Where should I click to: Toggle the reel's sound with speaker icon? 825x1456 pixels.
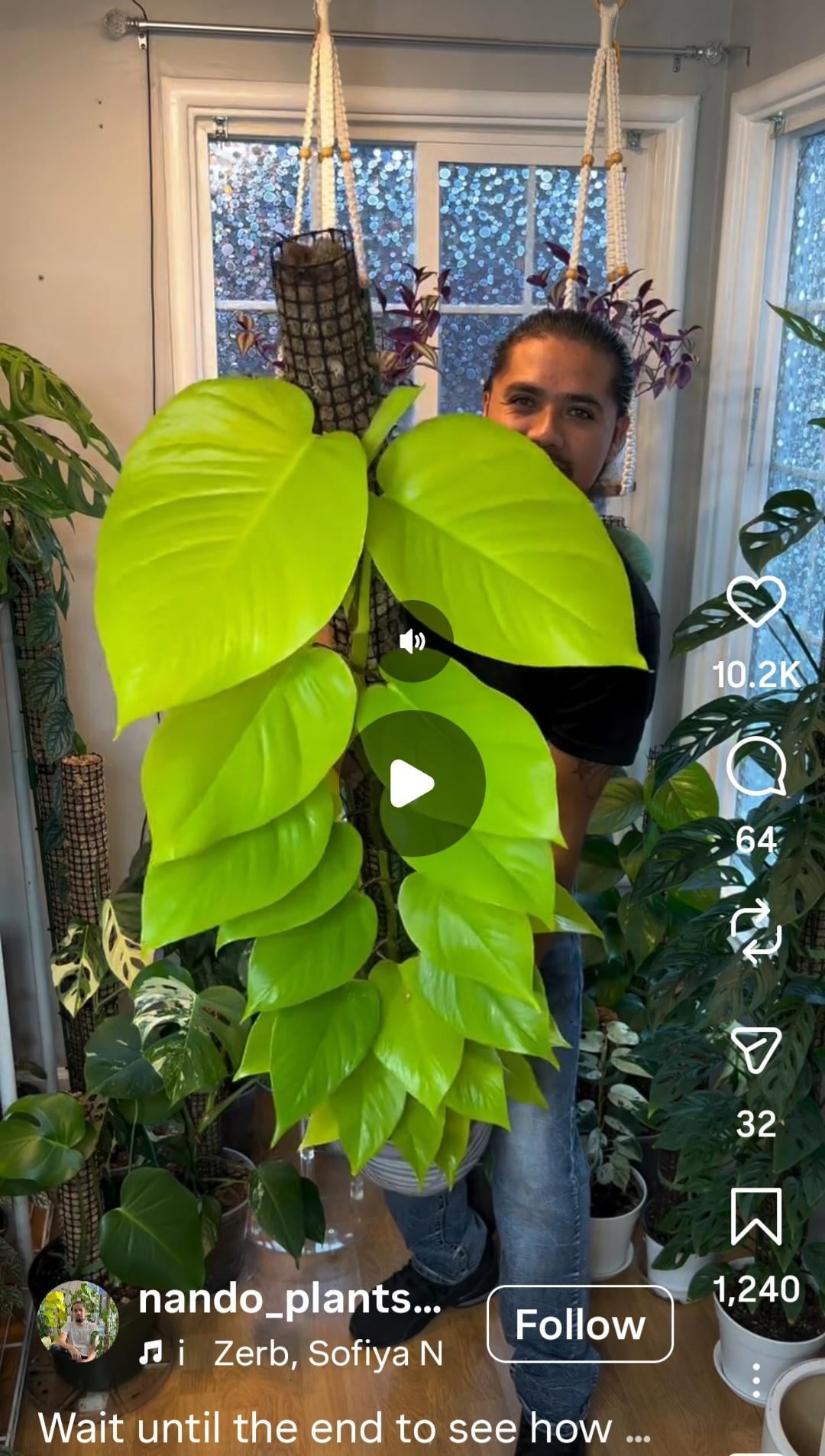pos(412,641)
